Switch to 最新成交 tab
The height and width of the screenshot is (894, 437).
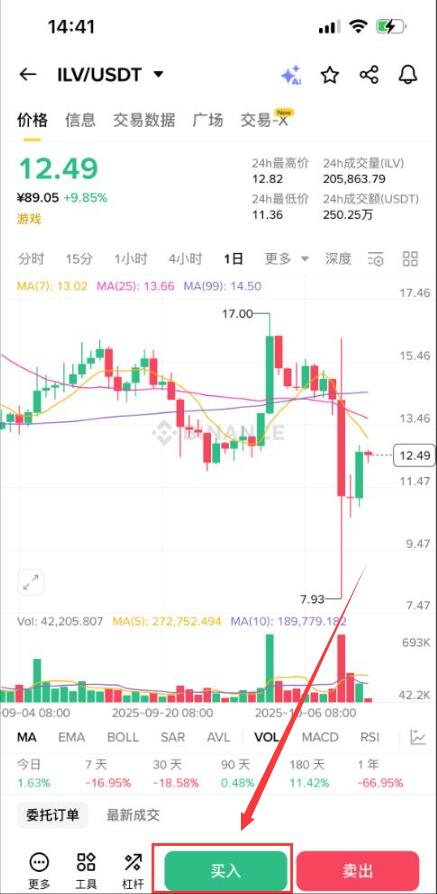pos(133,815)
